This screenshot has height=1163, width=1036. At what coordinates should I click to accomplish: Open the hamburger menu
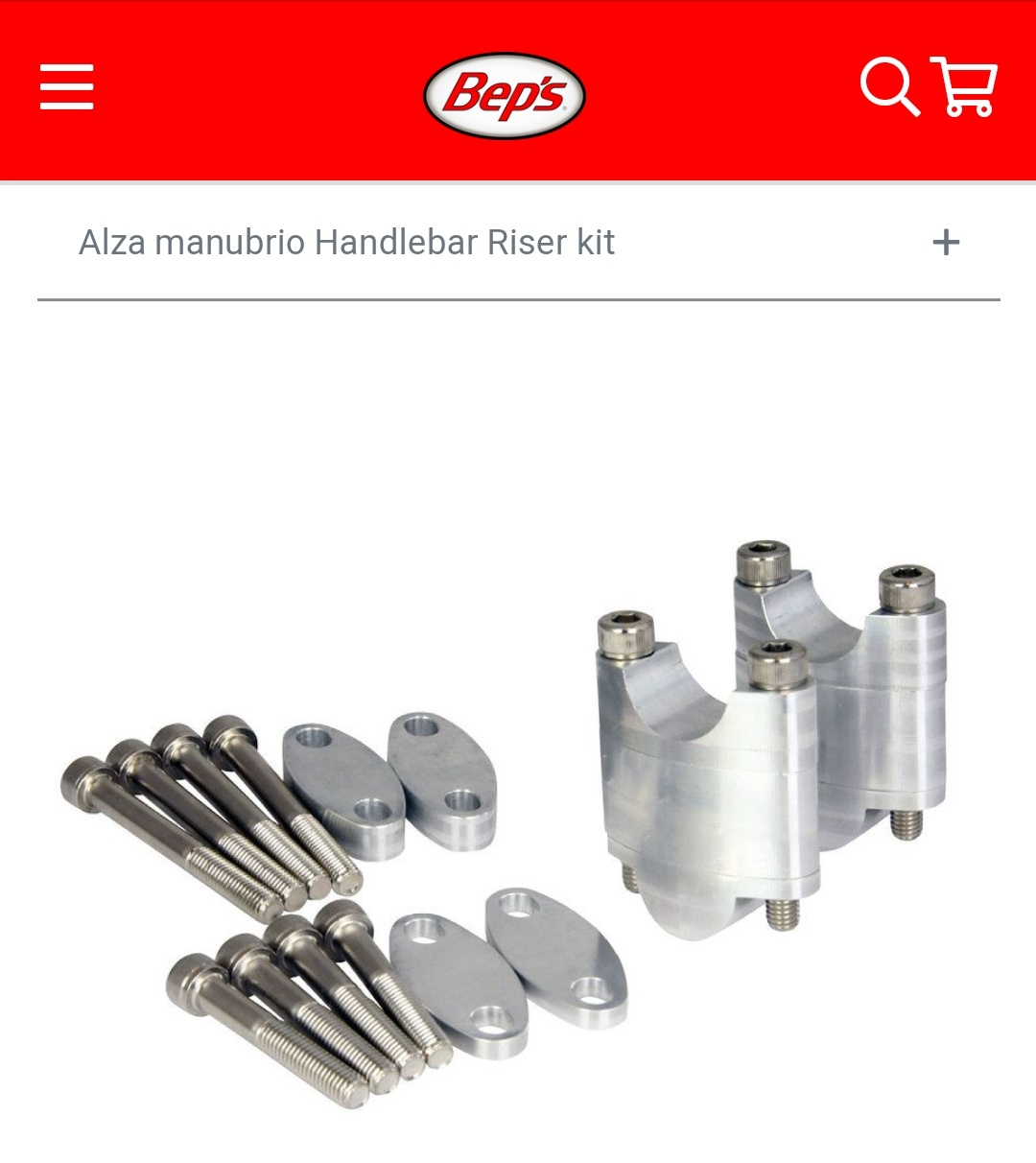click(66, 87)
